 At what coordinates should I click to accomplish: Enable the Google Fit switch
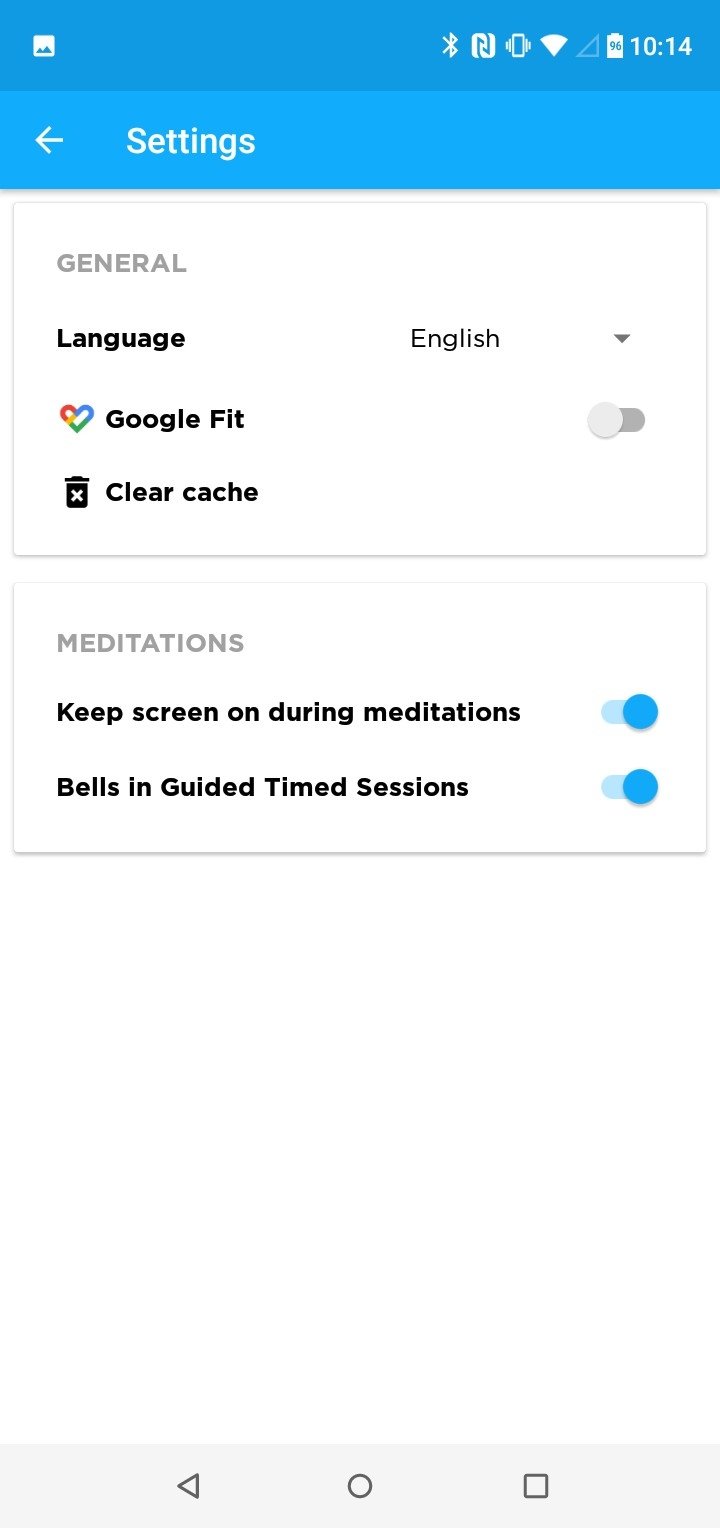[617, 420]
